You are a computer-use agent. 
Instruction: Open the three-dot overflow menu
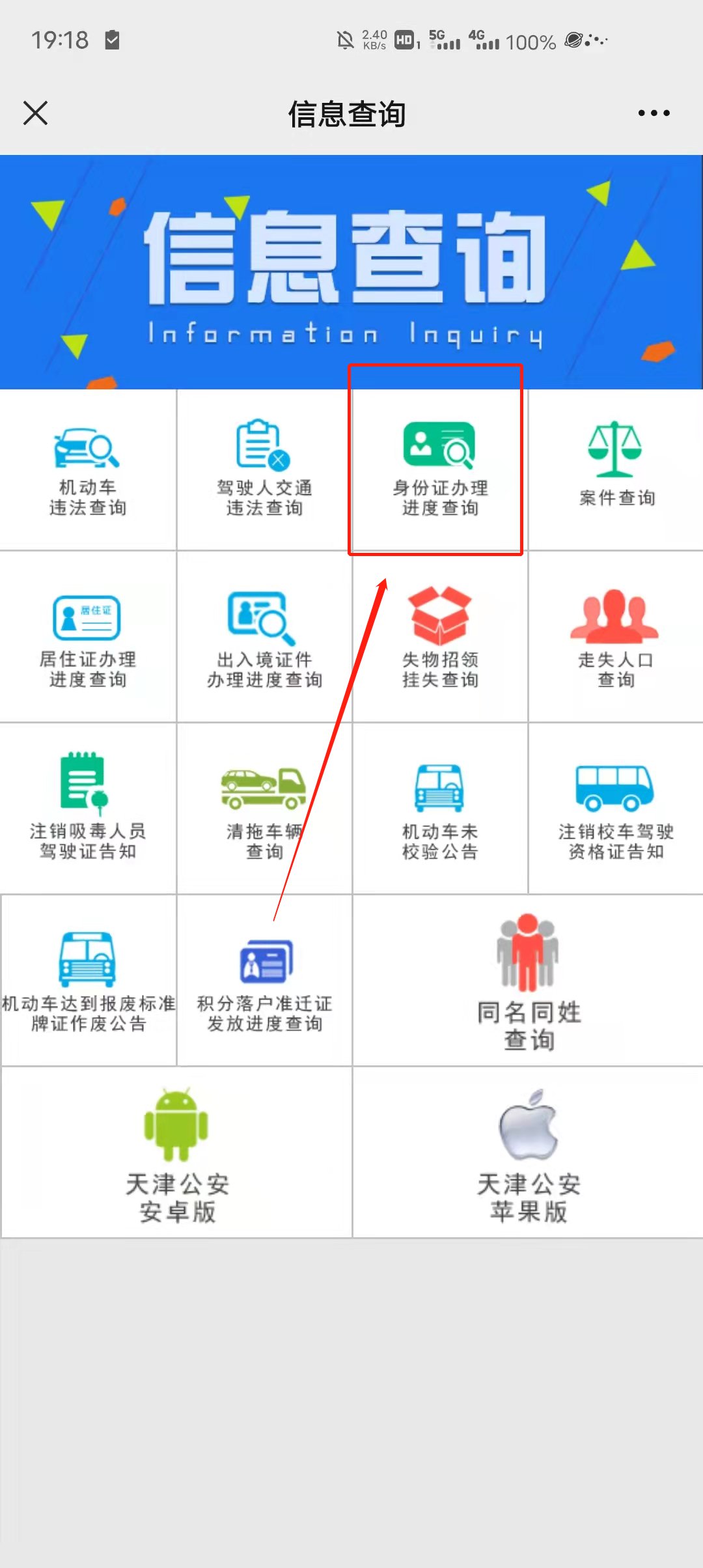[x=654, y=113]
